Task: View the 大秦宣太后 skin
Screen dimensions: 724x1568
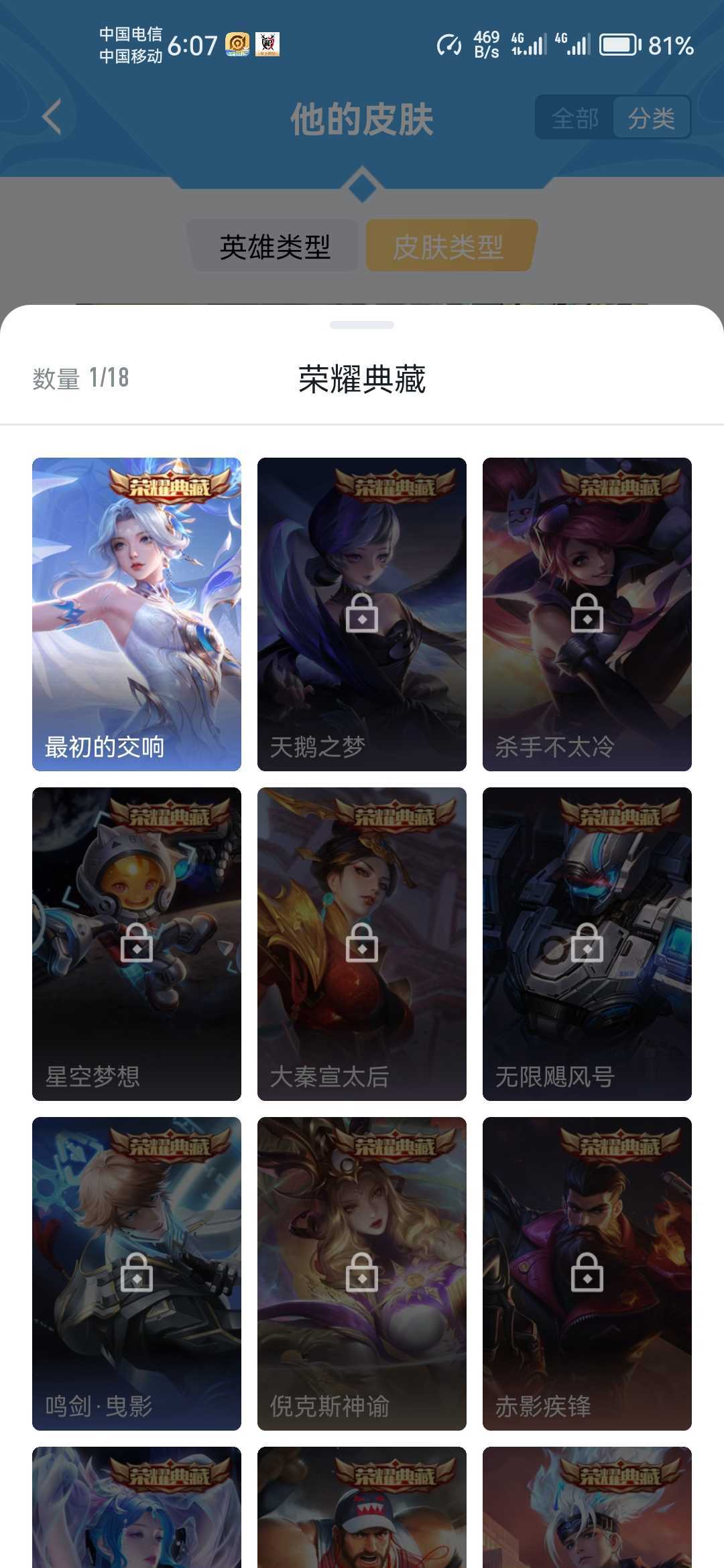Action: coord(362,943)
